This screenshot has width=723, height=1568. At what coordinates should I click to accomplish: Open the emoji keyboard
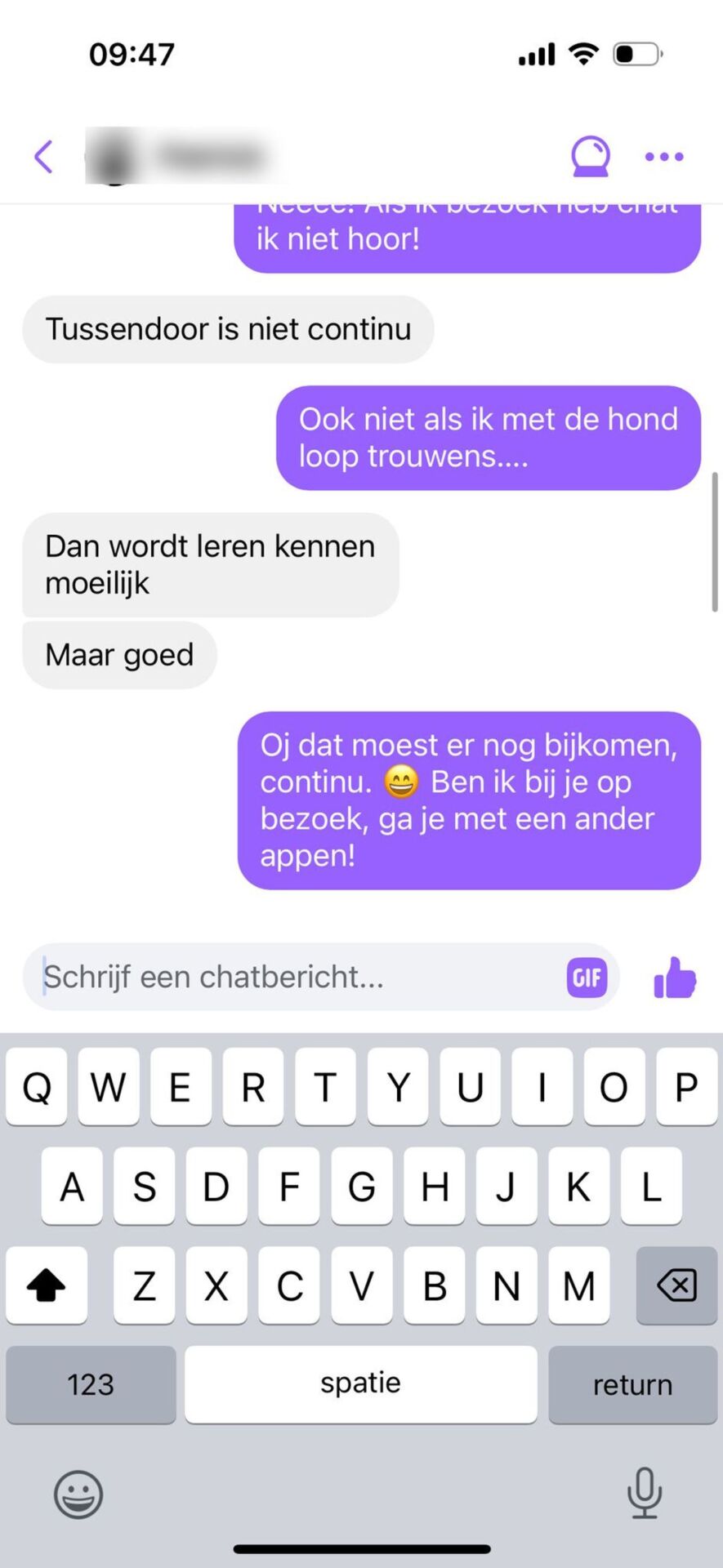78,1494
